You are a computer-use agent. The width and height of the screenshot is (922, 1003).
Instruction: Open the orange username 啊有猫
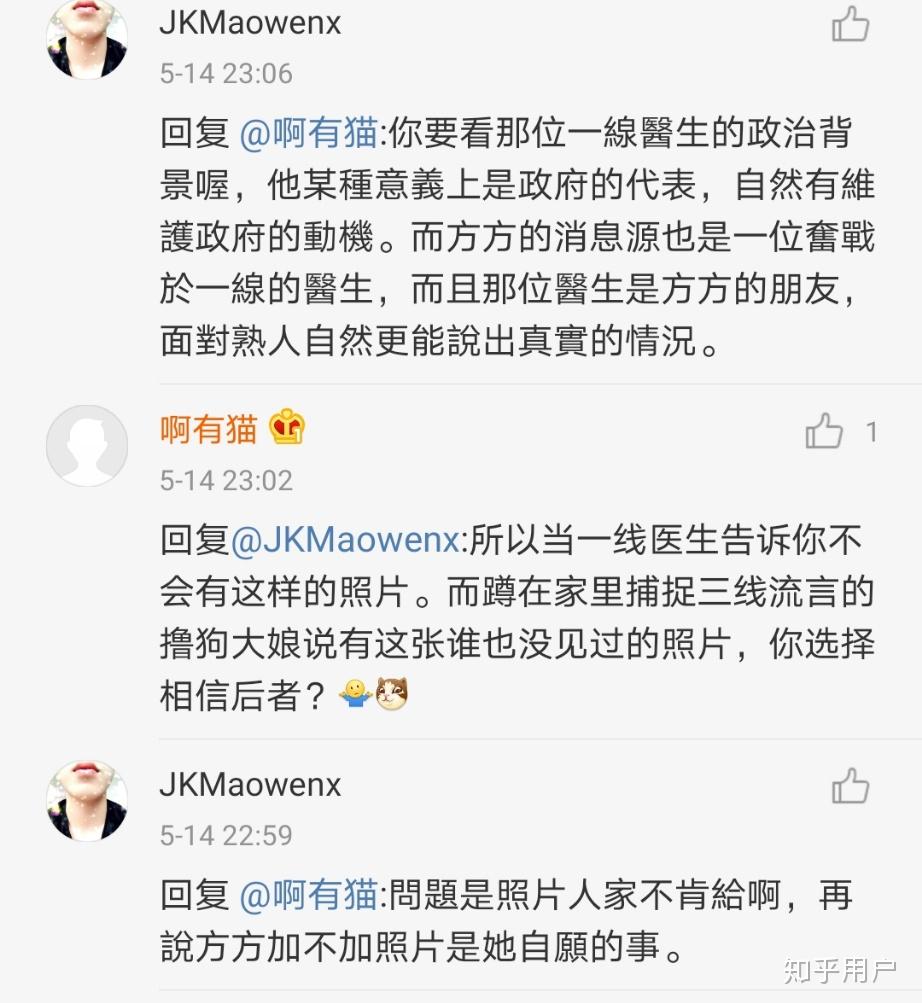(209, 429)
